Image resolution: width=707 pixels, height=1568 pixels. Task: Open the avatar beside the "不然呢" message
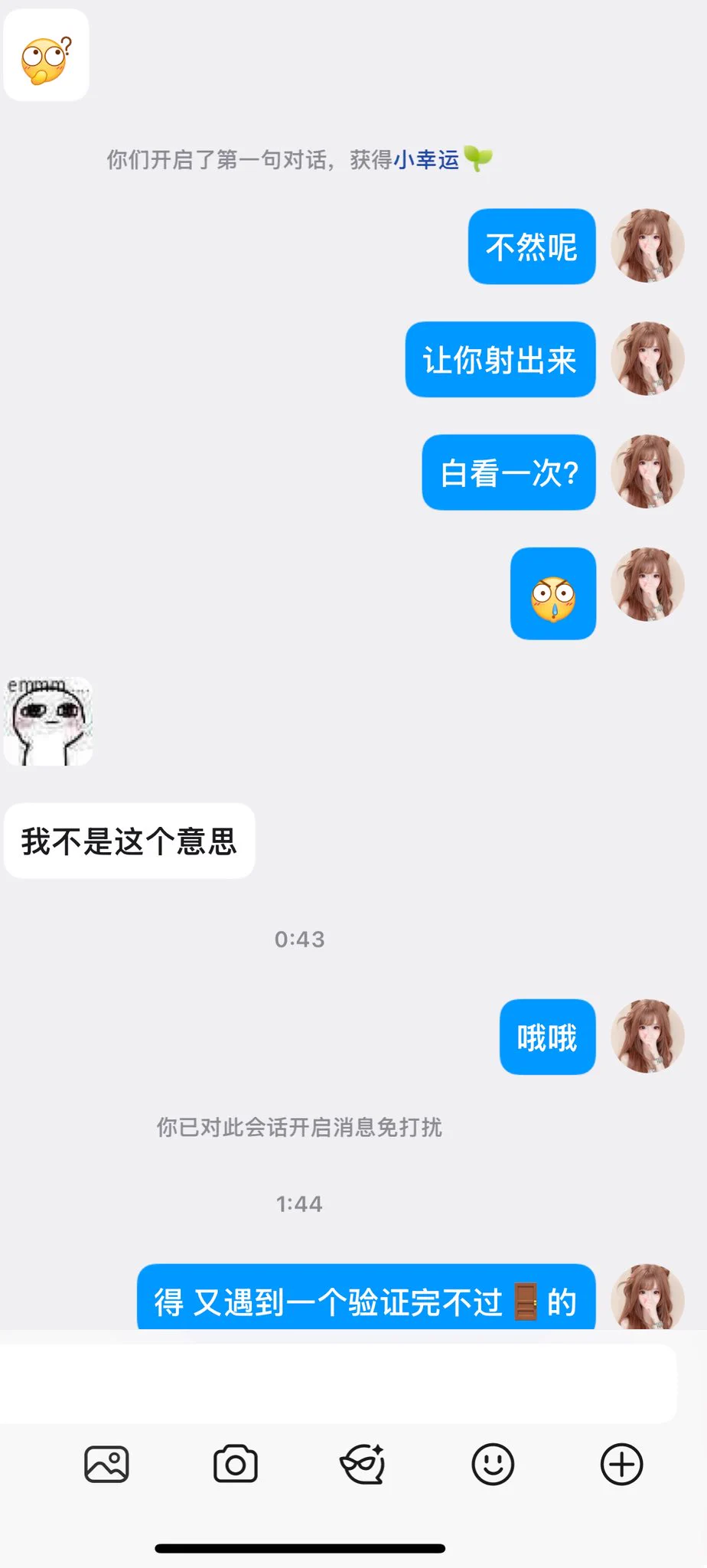(x=648, y=247)
